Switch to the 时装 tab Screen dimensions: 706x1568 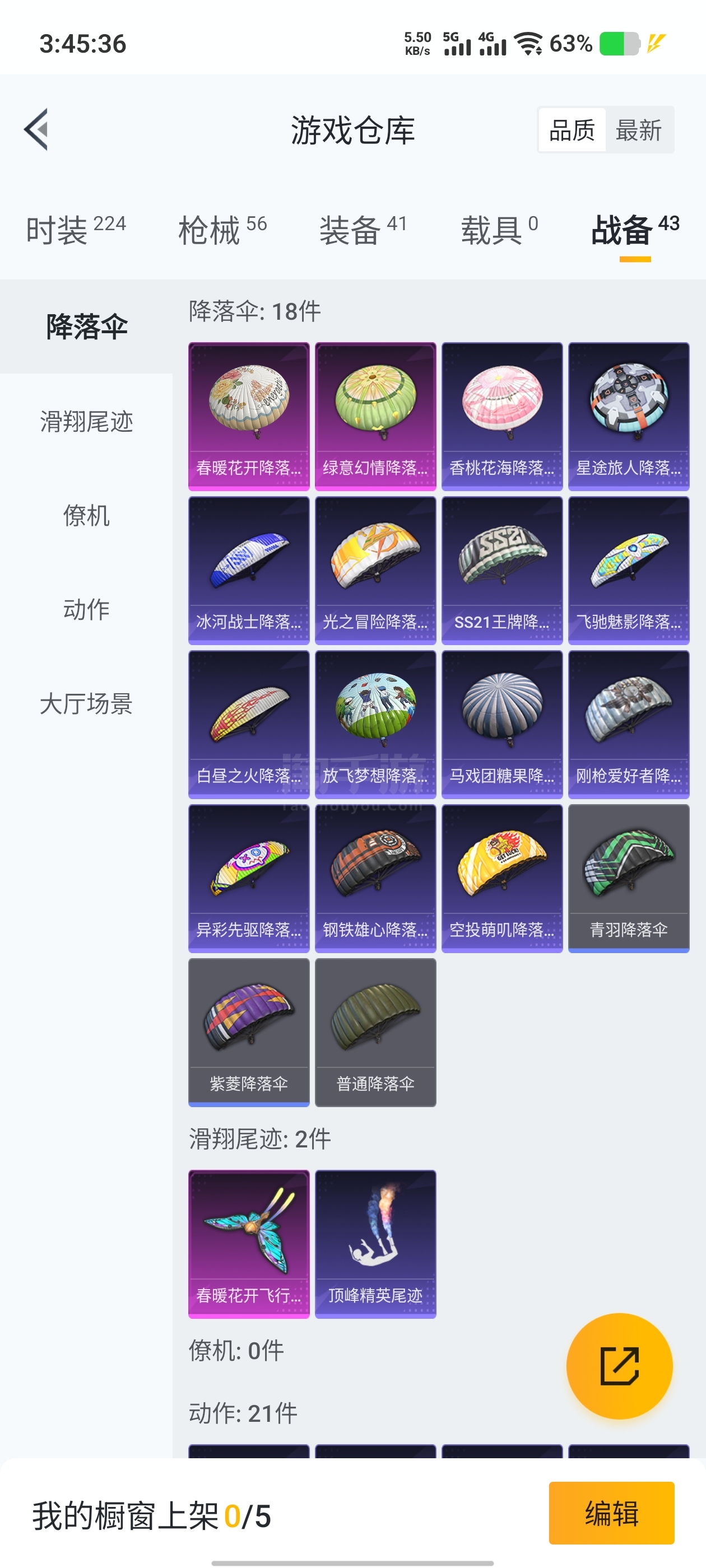tap(76, 230)
